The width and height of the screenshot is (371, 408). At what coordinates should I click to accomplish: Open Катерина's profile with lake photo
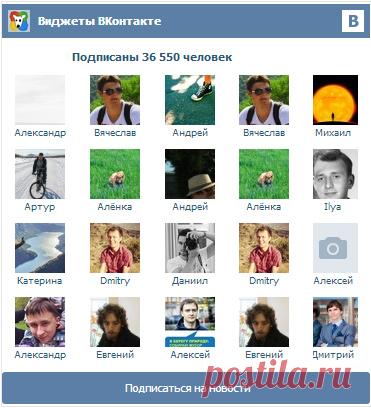point(40,248)
